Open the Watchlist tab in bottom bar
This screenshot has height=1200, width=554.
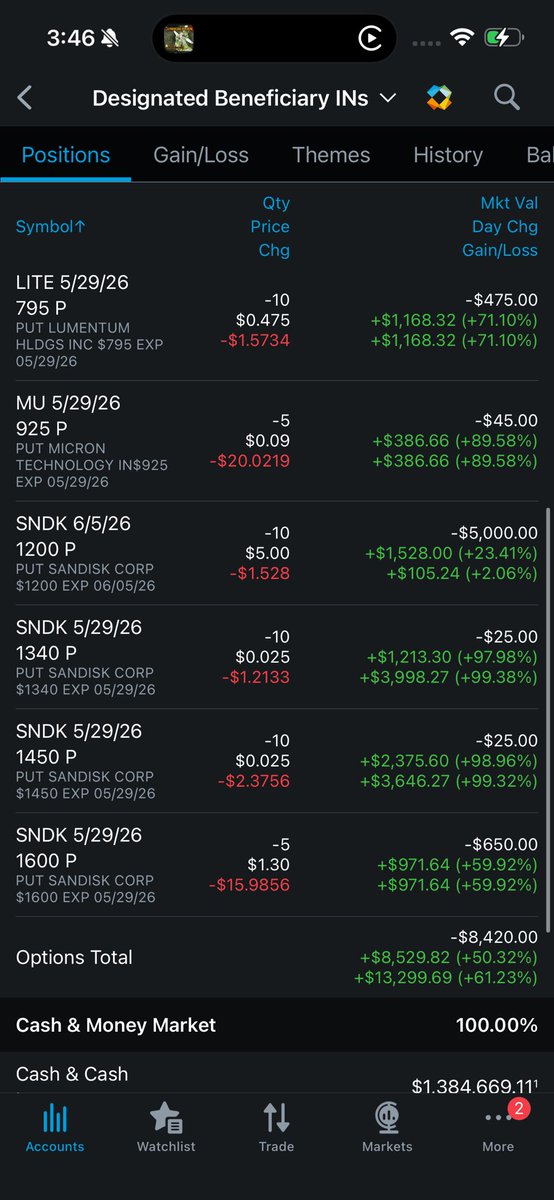click(166, 1127)
